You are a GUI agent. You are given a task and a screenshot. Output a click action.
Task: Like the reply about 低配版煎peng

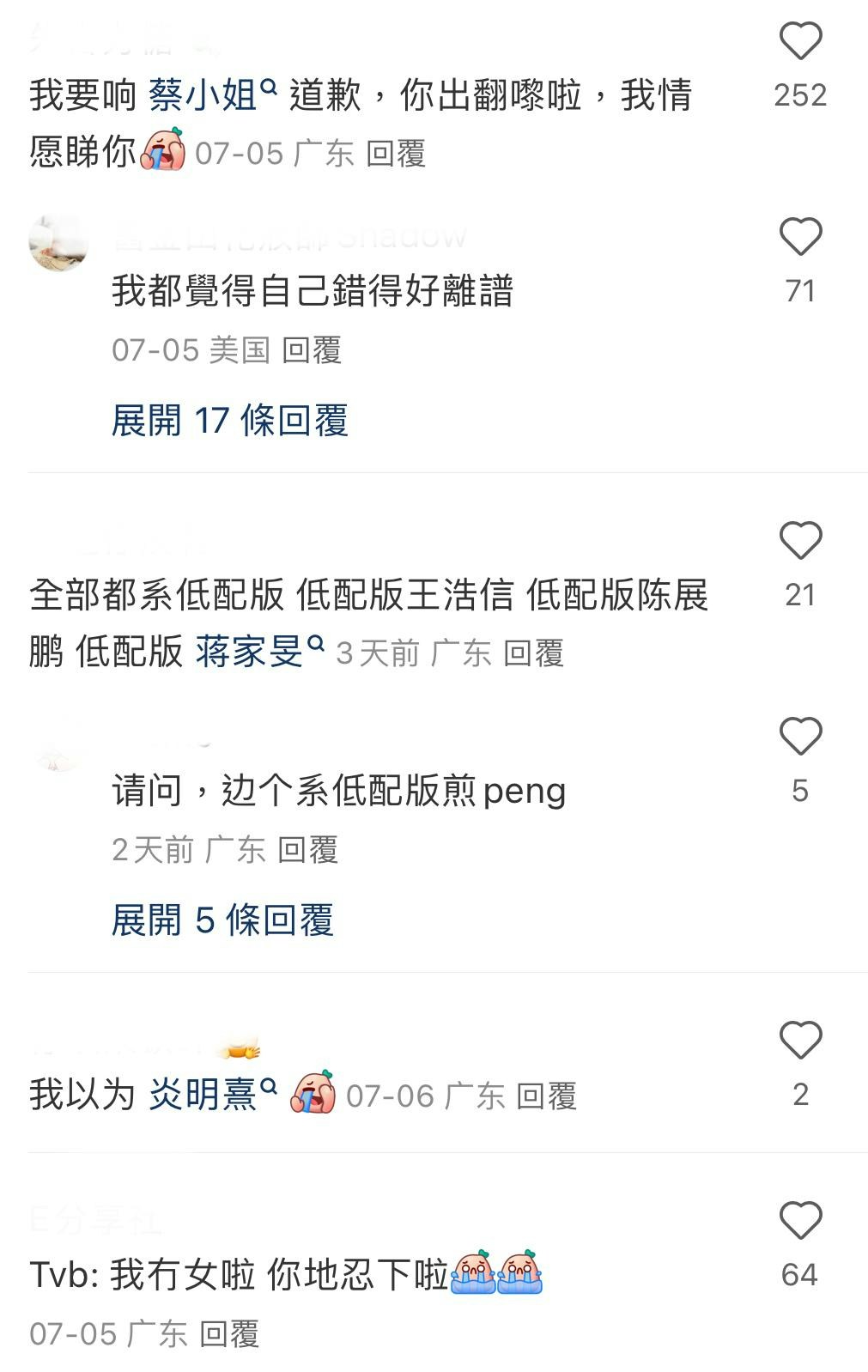pos(800,737)
